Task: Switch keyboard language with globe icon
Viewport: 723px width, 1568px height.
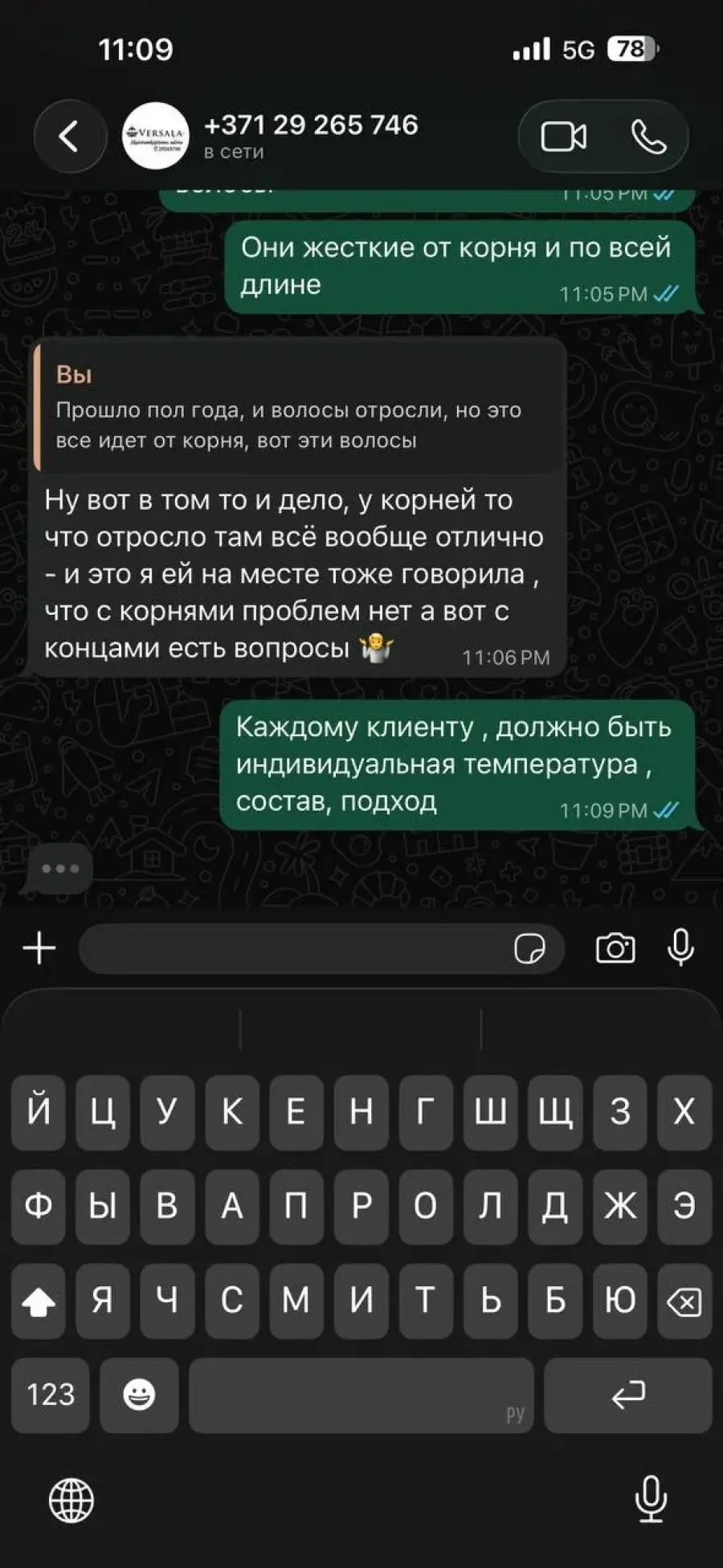Action: pyautogui.click(x=71, y=1500)
